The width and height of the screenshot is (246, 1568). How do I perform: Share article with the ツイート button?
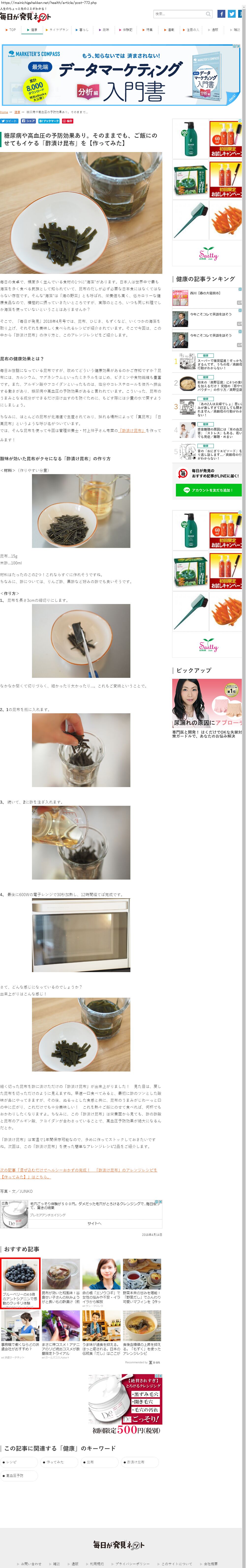[x=10, y=121]
